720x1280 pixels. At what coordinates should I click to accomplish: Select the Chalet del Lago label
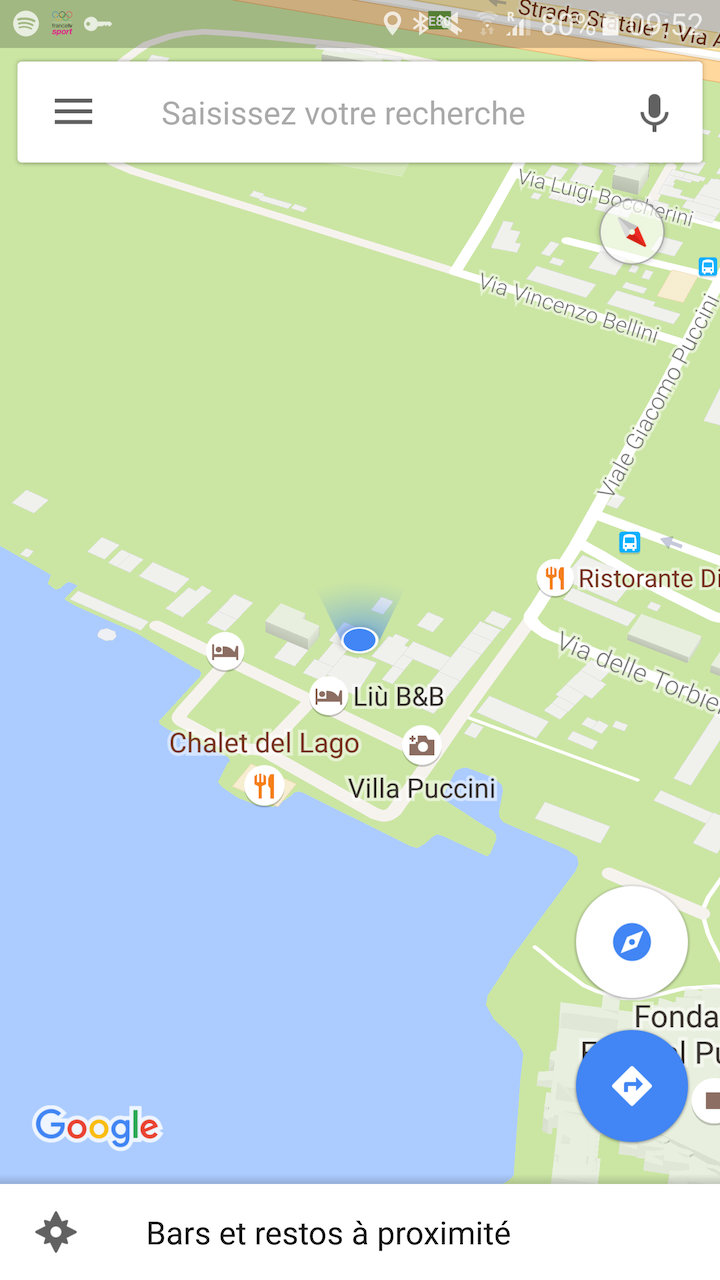point(265,743)
